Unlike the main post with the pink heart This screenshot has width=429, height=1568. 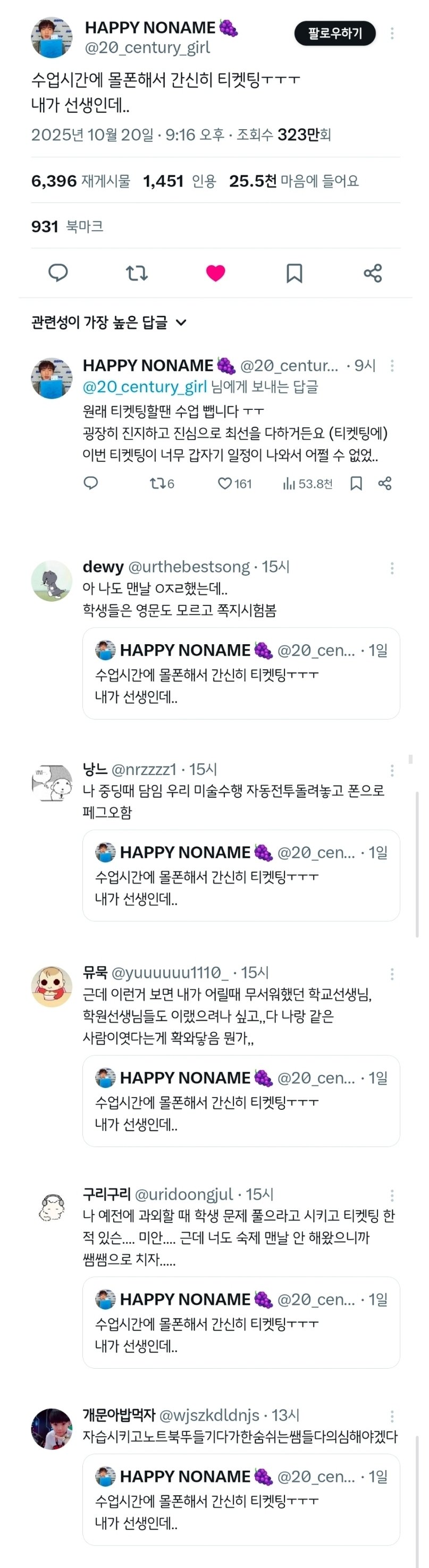point(215,273)
